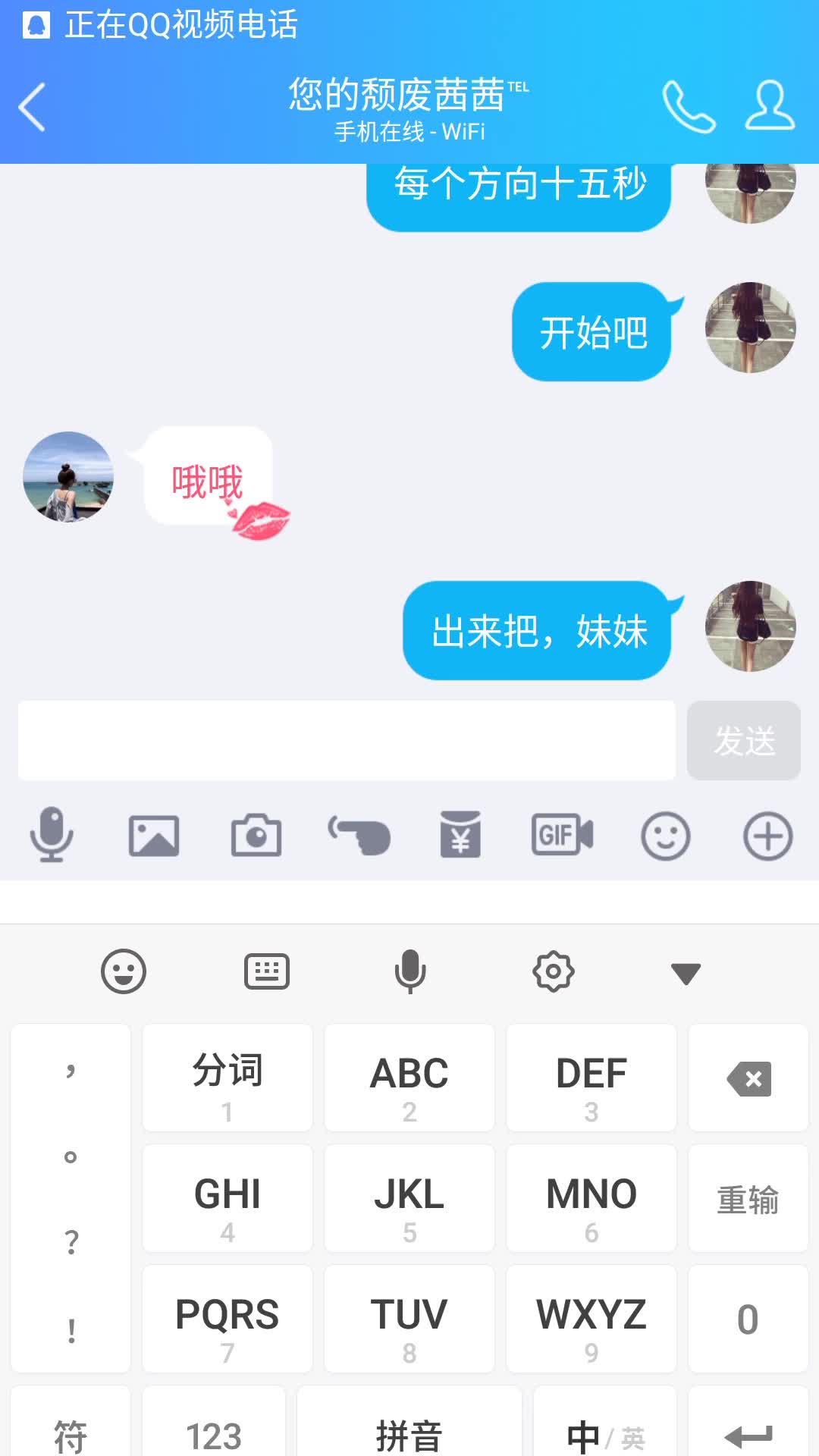This screenshot has height=1456, width=819.
Task: Open the keyboard layout switch icon
Action: [267, 971]
